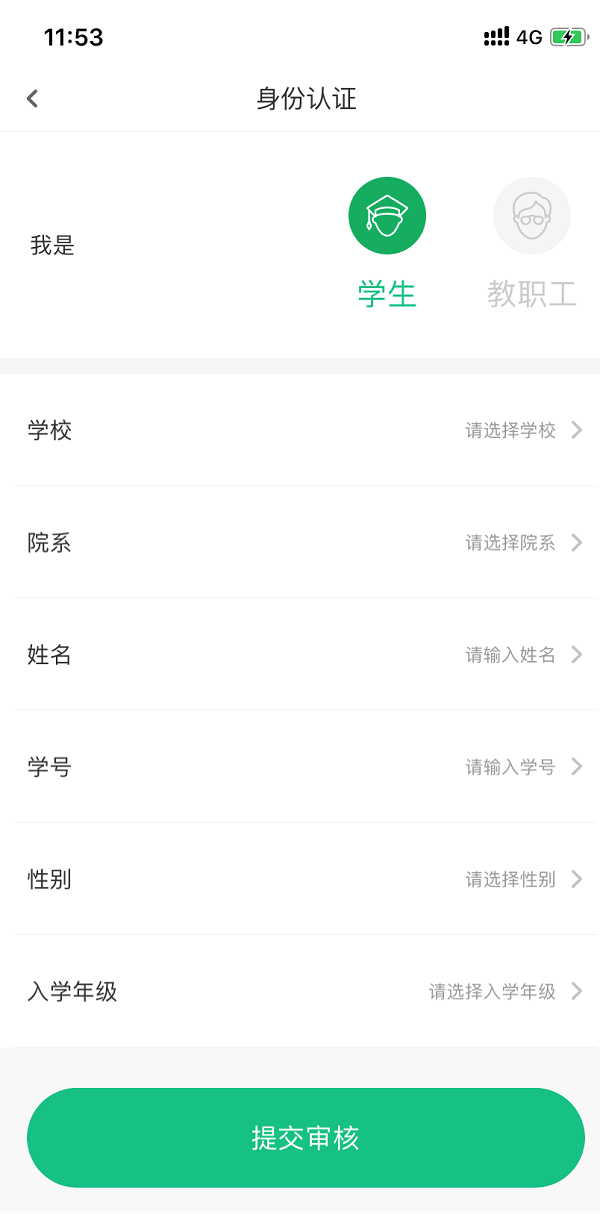
Task: Open the 入学年级 picker row
Action: tap(300, 991)
